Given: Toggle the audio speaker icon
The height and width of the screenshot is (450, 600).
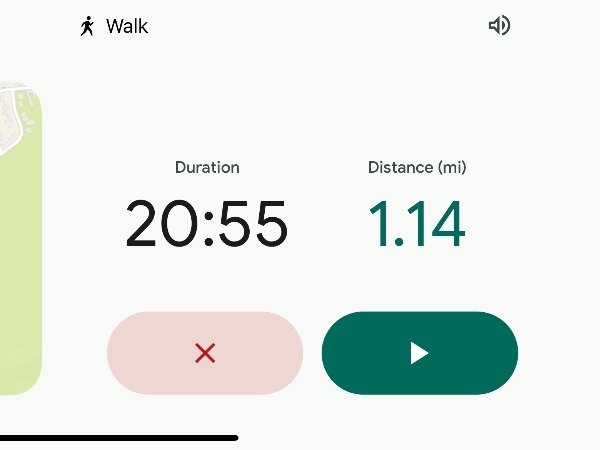Looking at the screenshot, I should tap(499, 26).
